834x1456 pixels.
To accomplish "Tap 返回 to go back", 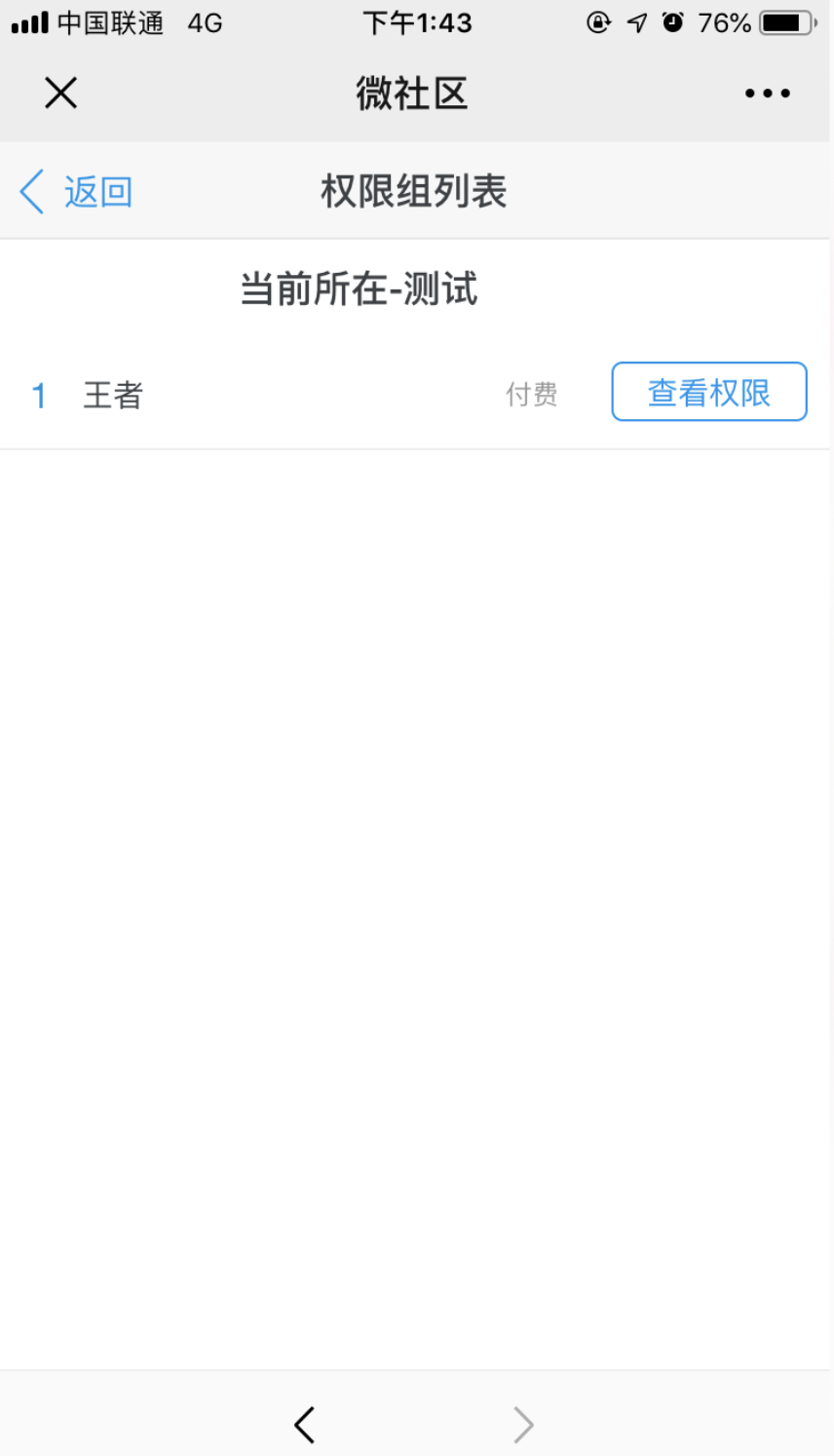I will point(76,192).
